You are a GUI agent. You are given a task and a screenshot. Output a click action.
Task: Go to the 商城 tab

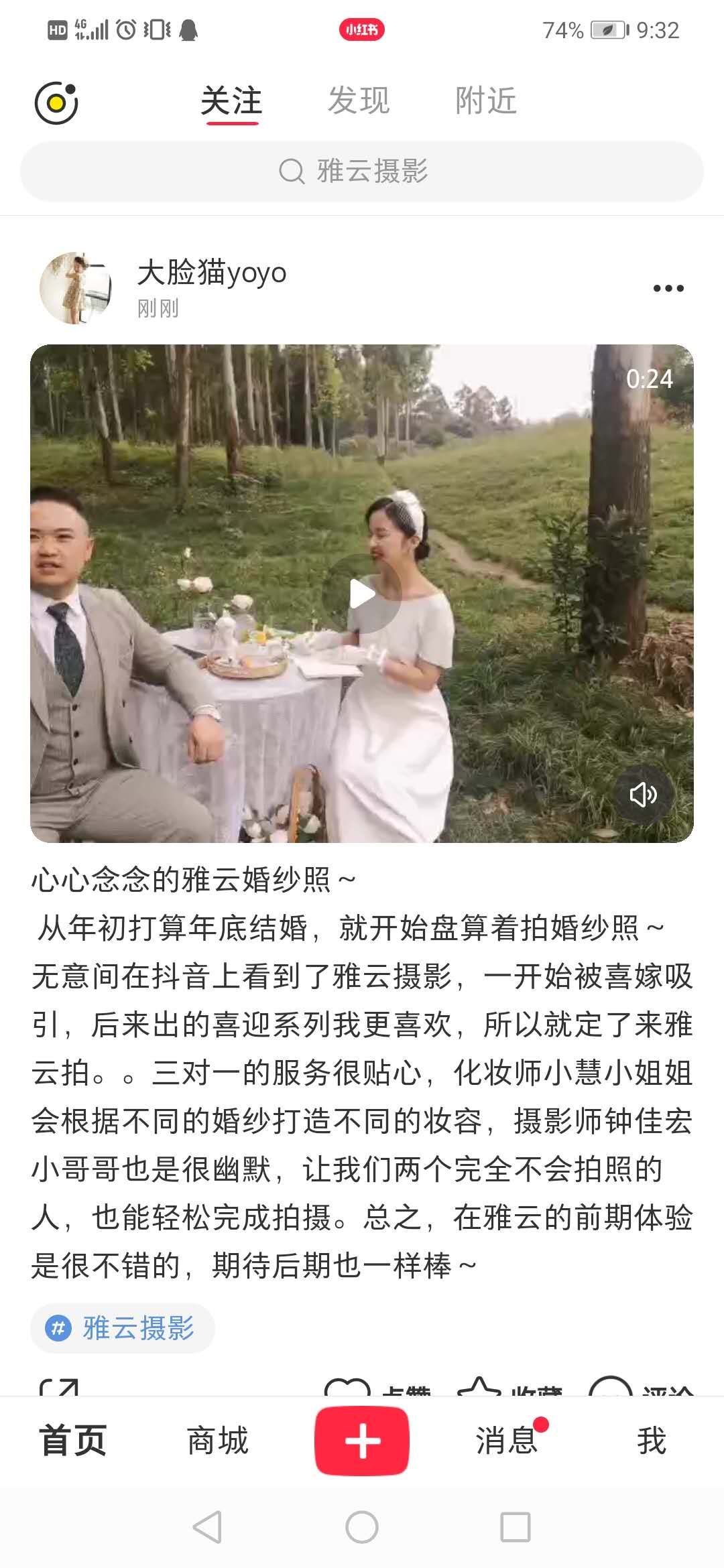pyautogui.click(x=217, y=1441)
